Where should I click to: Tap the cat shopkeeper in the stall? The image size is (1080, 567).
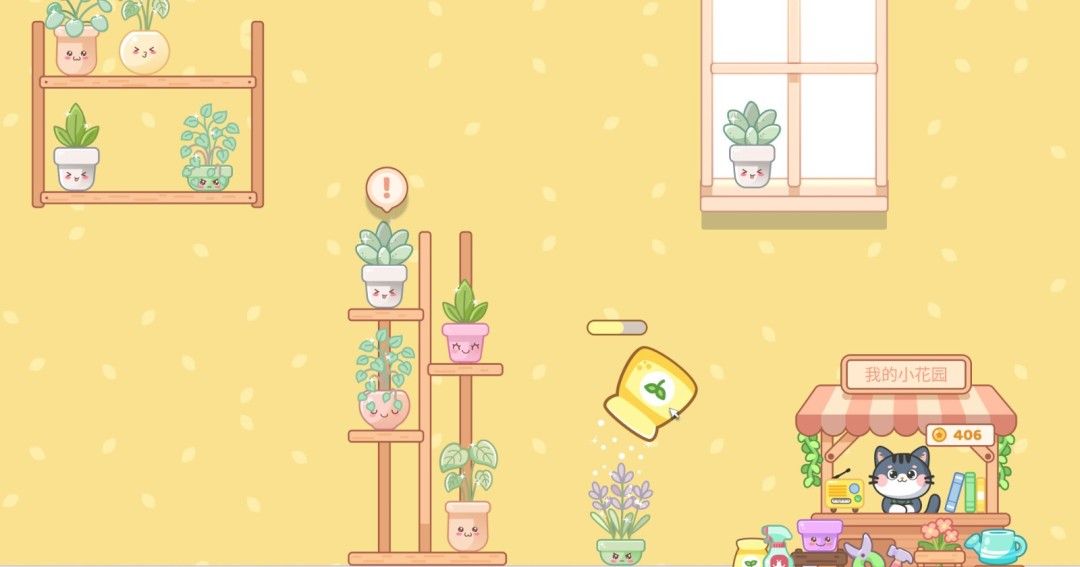(902, 480)
